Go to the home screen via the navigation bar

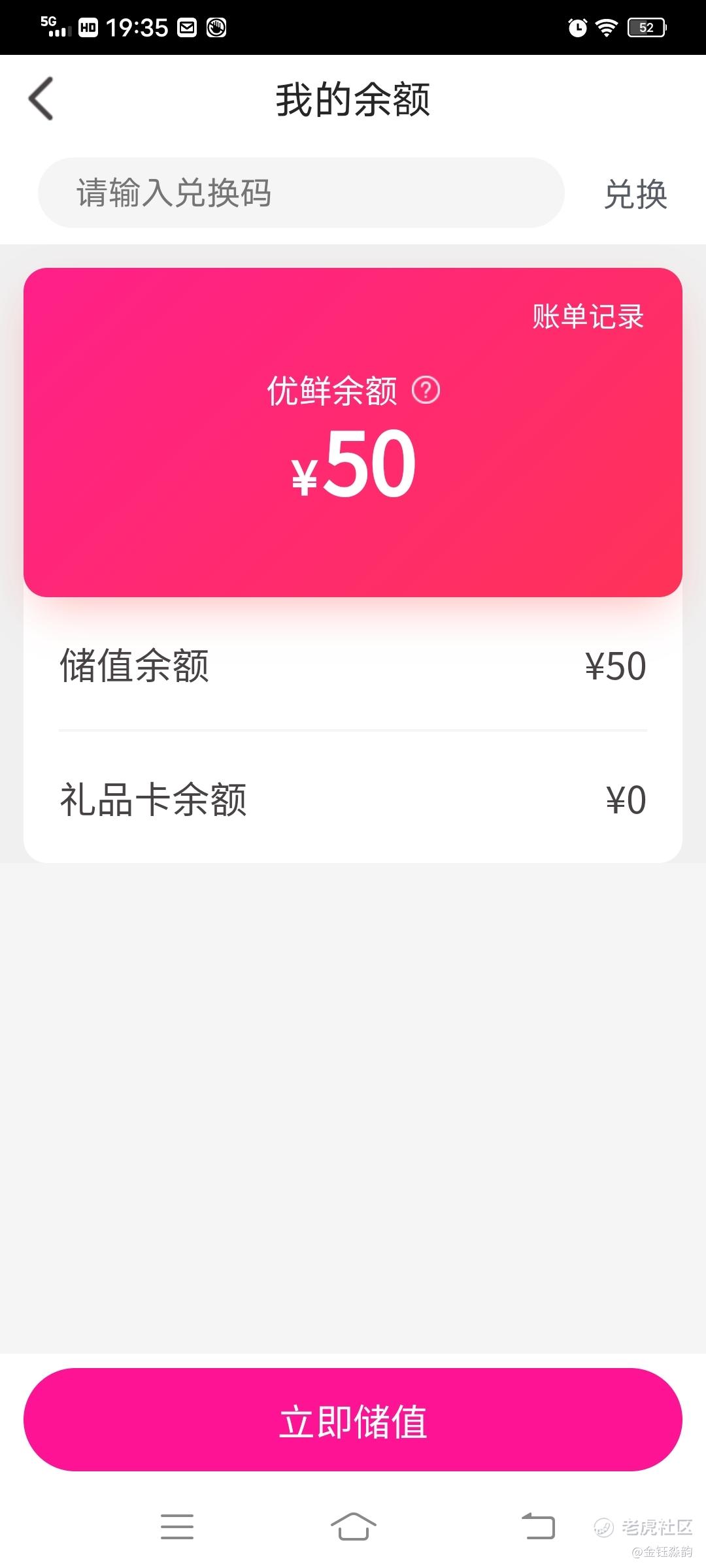353,1526
